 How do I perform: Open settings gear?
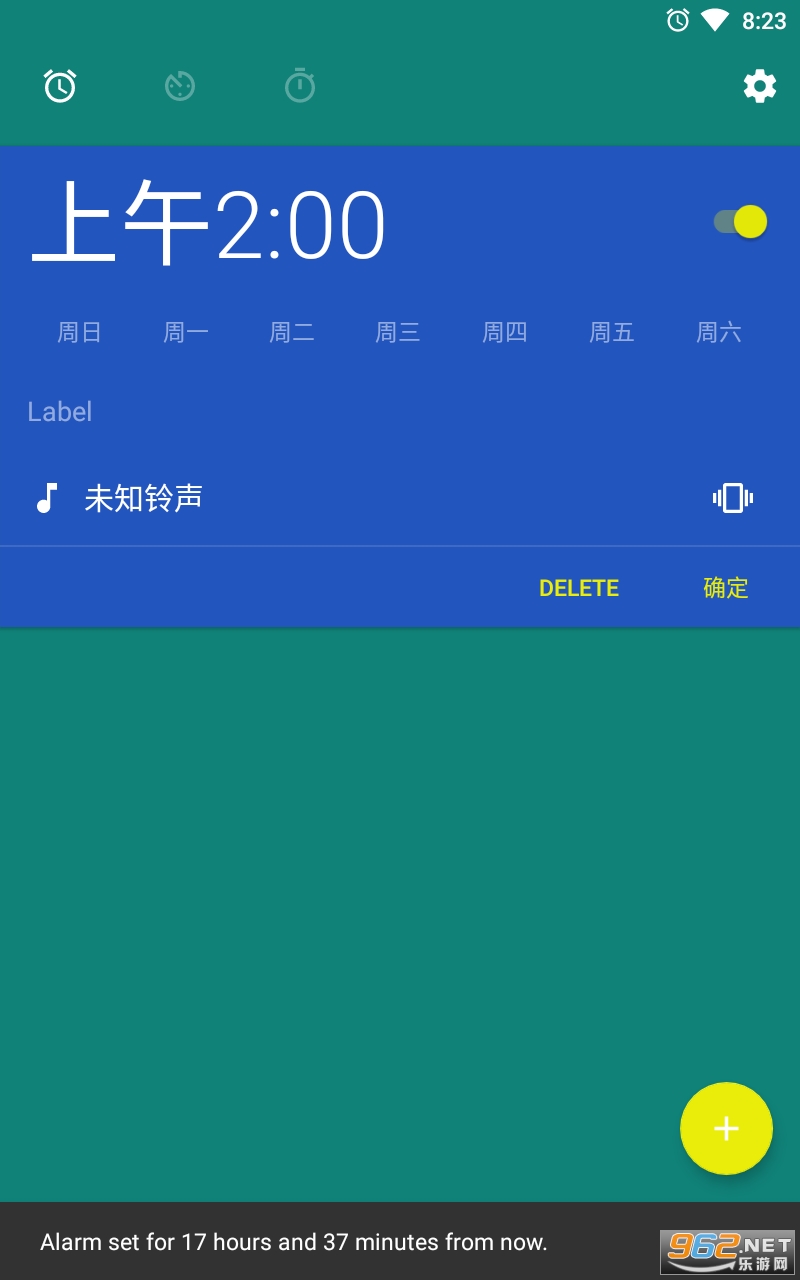759,86
